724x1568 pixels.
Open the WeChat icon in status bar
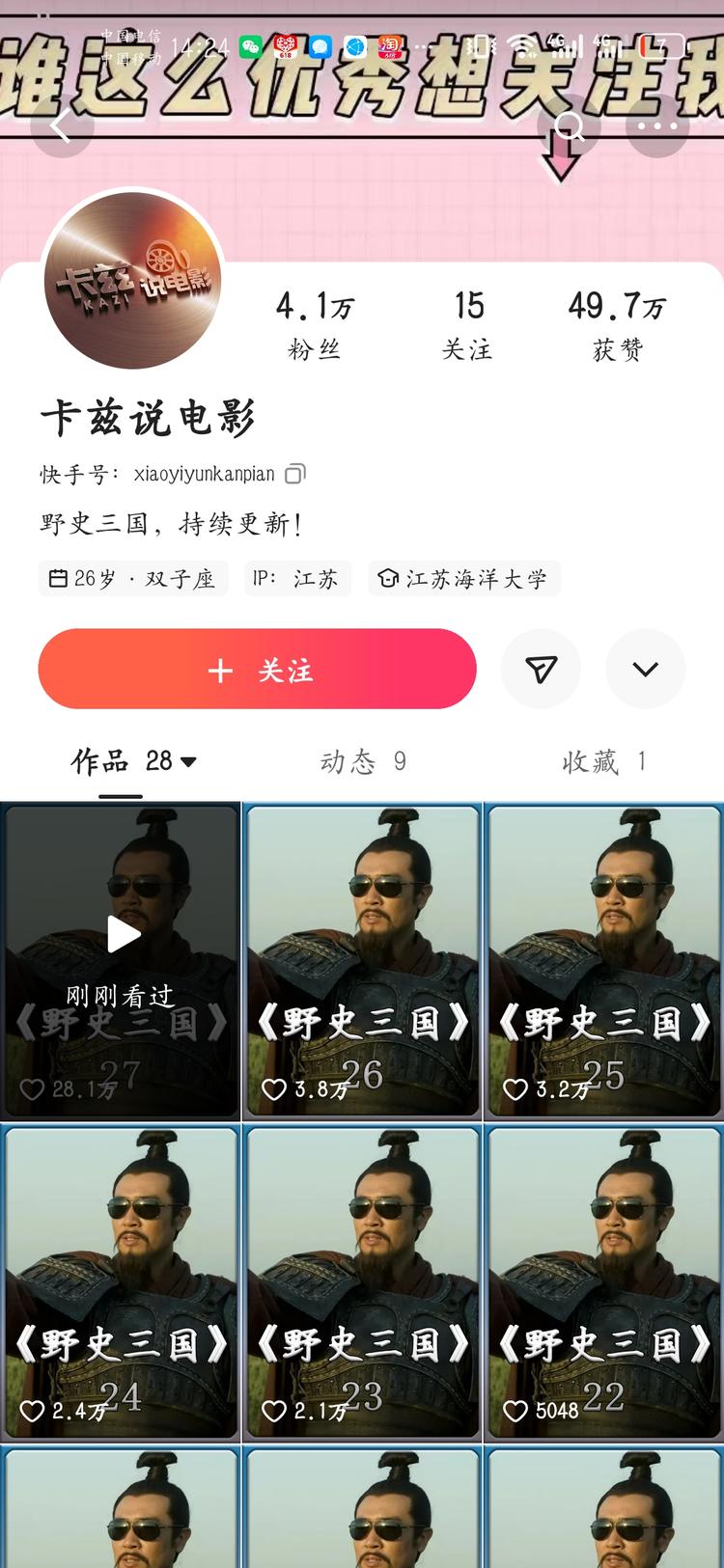pos(250,45)
